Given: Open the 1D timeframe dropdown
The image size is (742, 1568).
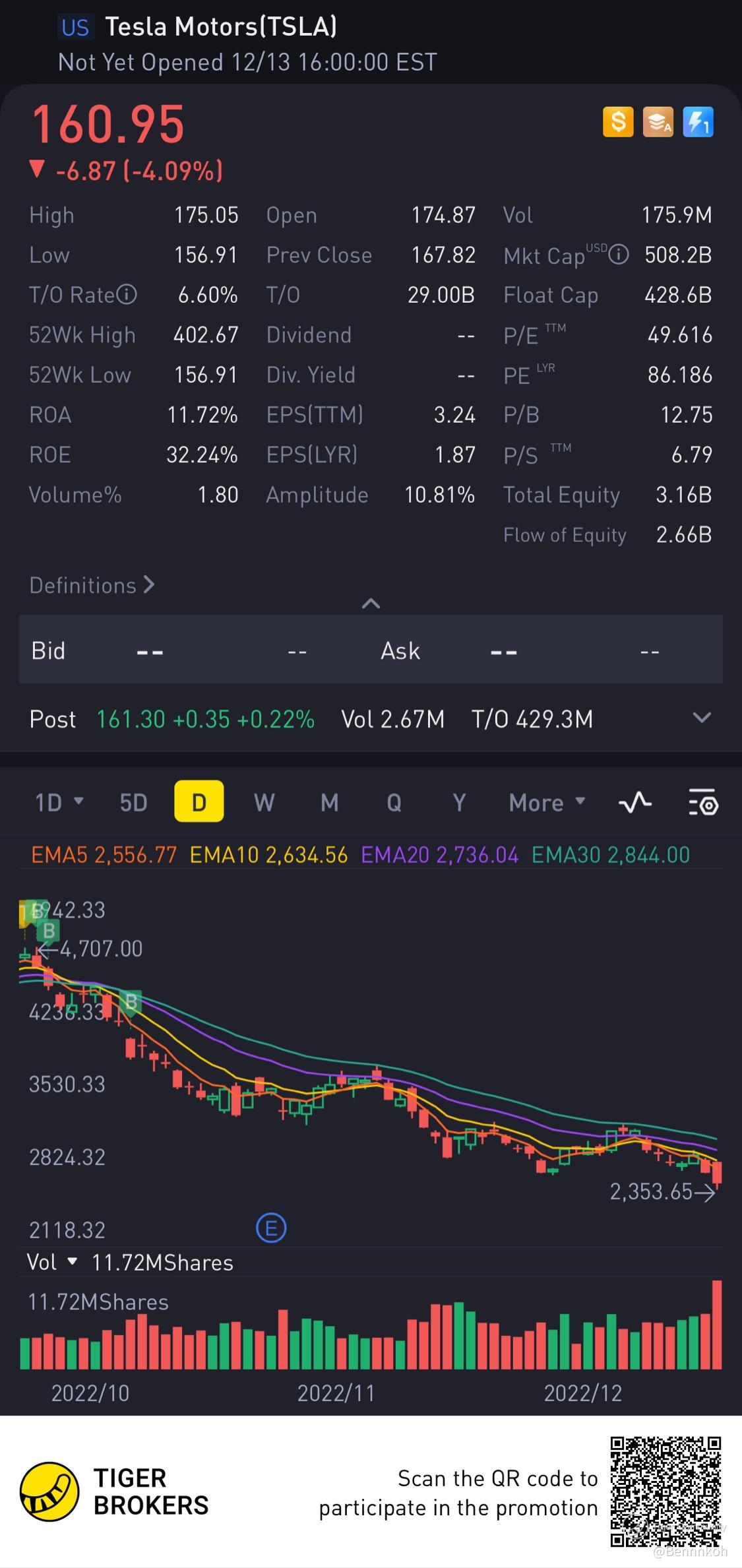Looking at the screenshot, I should point(59,802).
